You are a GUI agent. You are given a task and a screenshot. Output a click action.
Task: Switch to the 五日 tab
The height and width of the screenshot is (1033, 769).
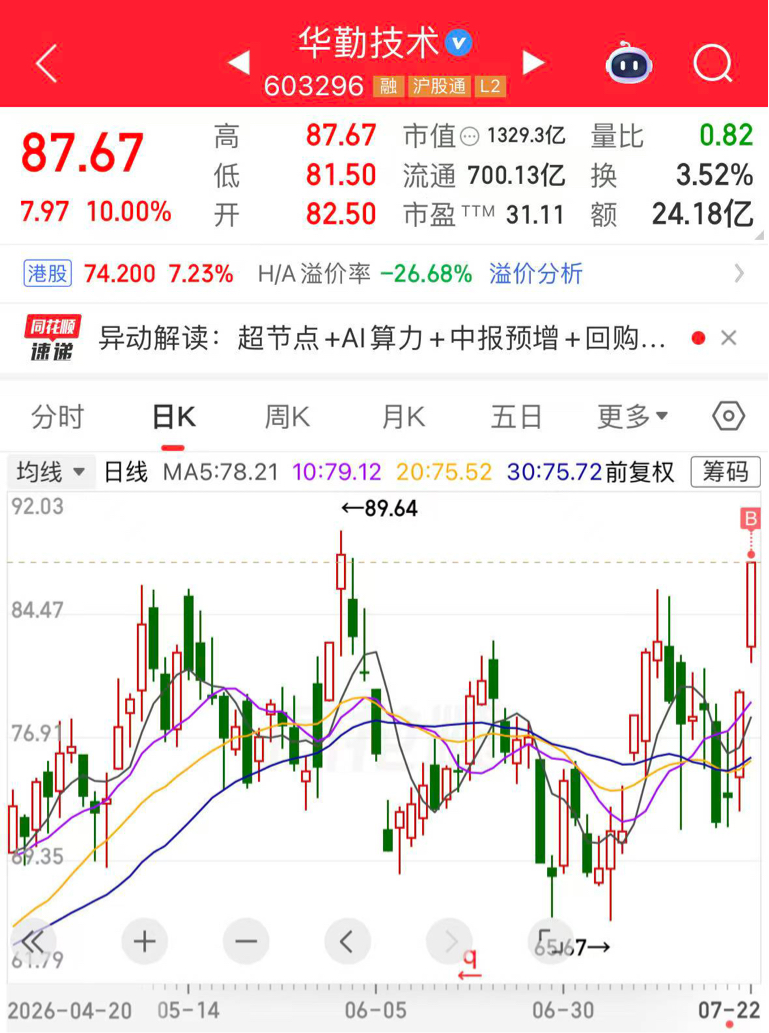pyautogui.click(x=517, y=417)
